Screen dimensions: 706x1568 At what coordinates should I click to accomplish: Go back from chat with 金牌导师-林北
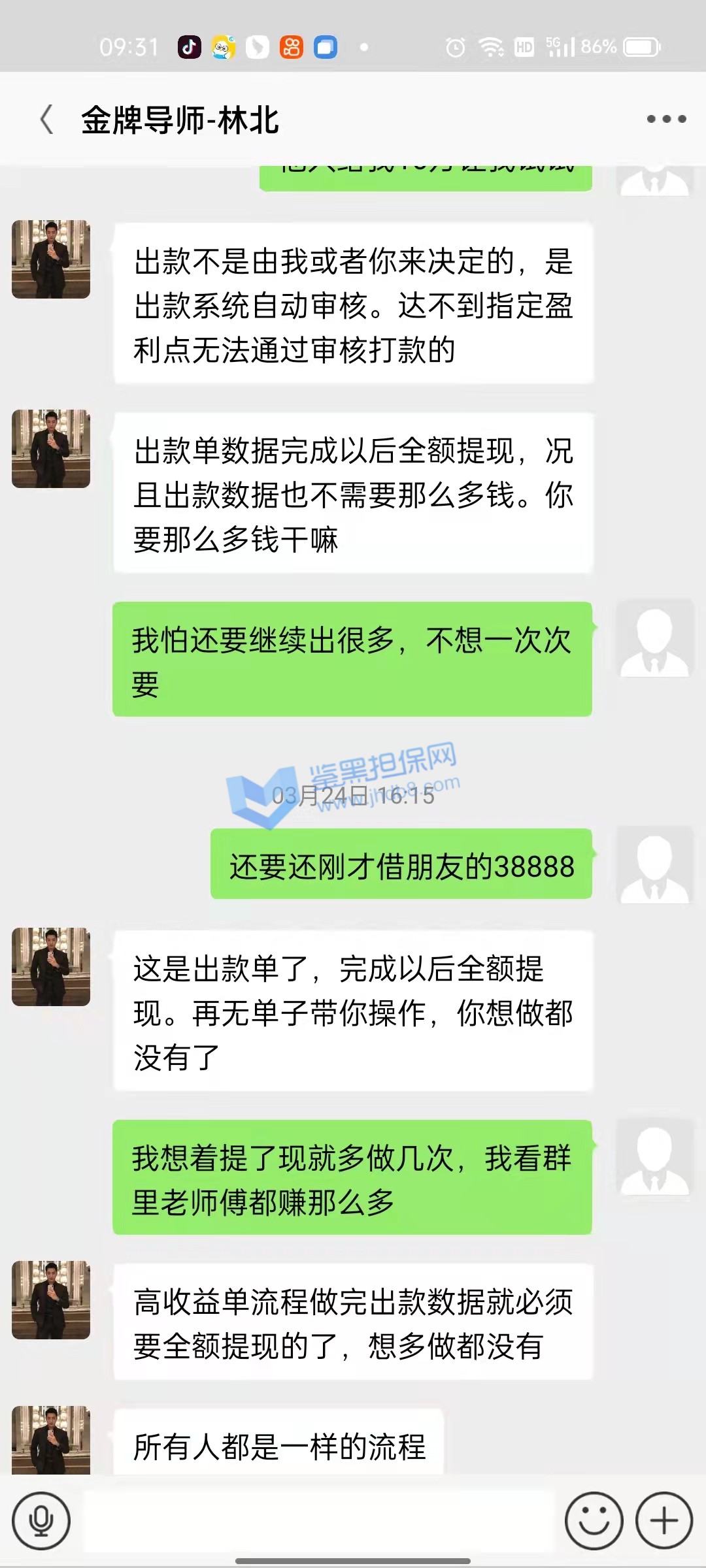click(x=46, y=120)
